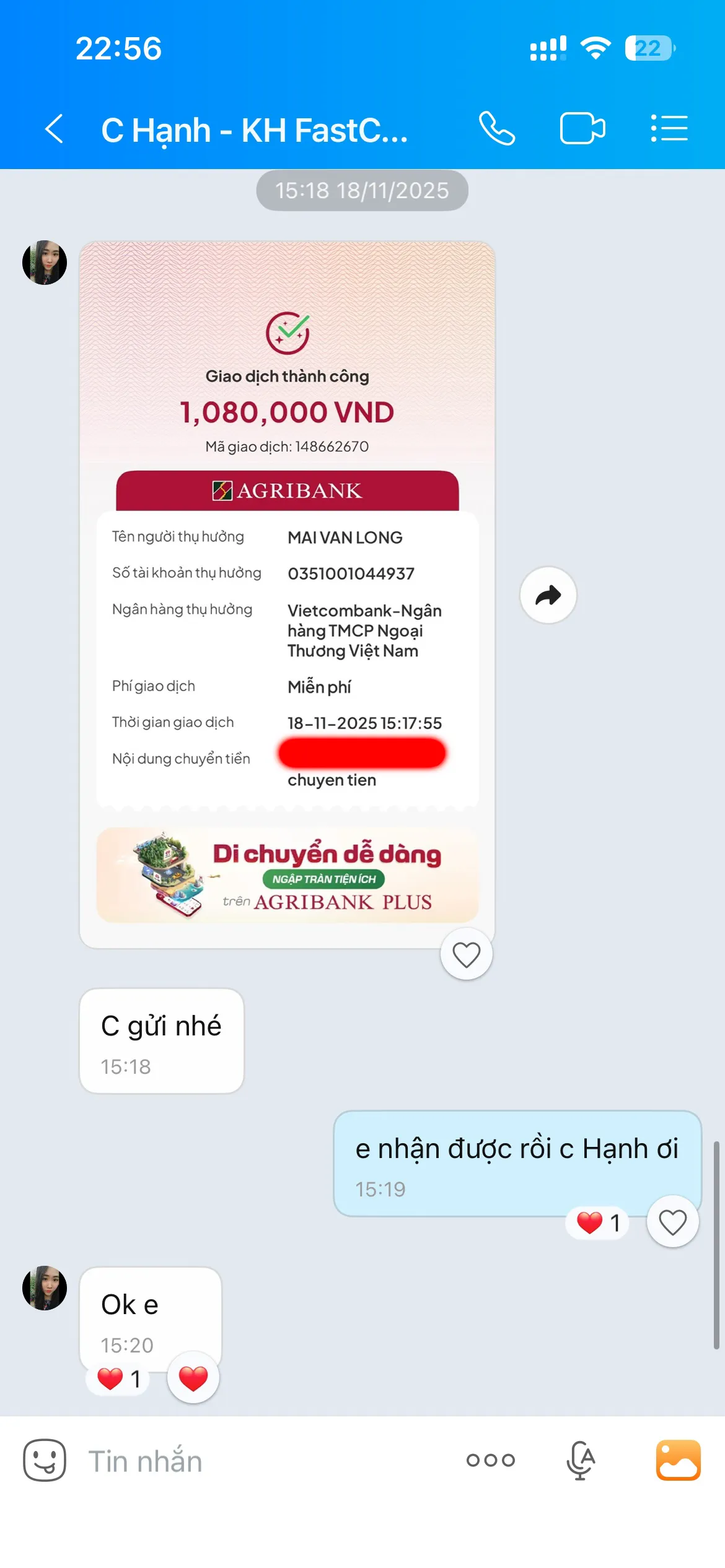Viewport: 725px width, 1568px height.
Task: React with heart to 'Ok e' message
Action: tap(193, 1378)
